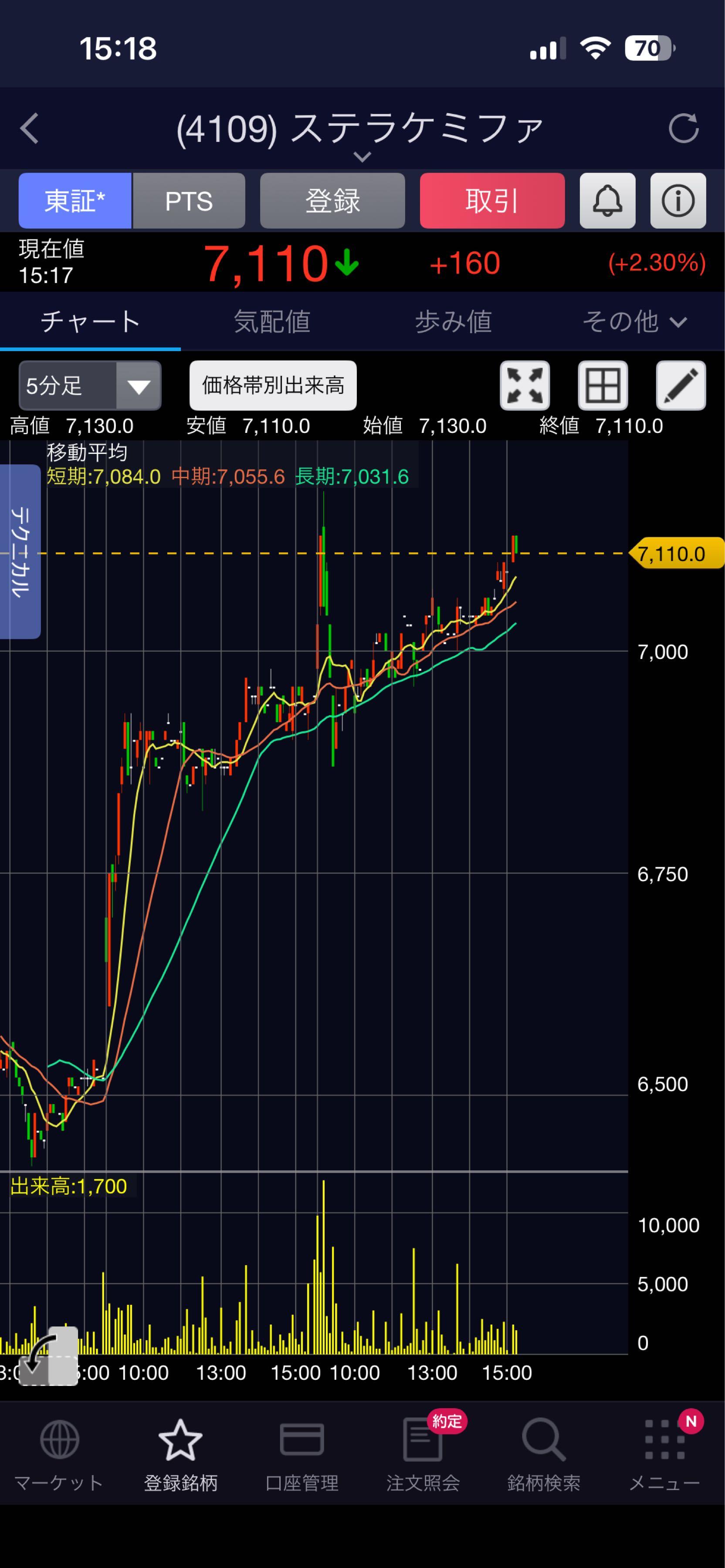
Task: Go back using the top-left arrow
Action: coord(29,128)
